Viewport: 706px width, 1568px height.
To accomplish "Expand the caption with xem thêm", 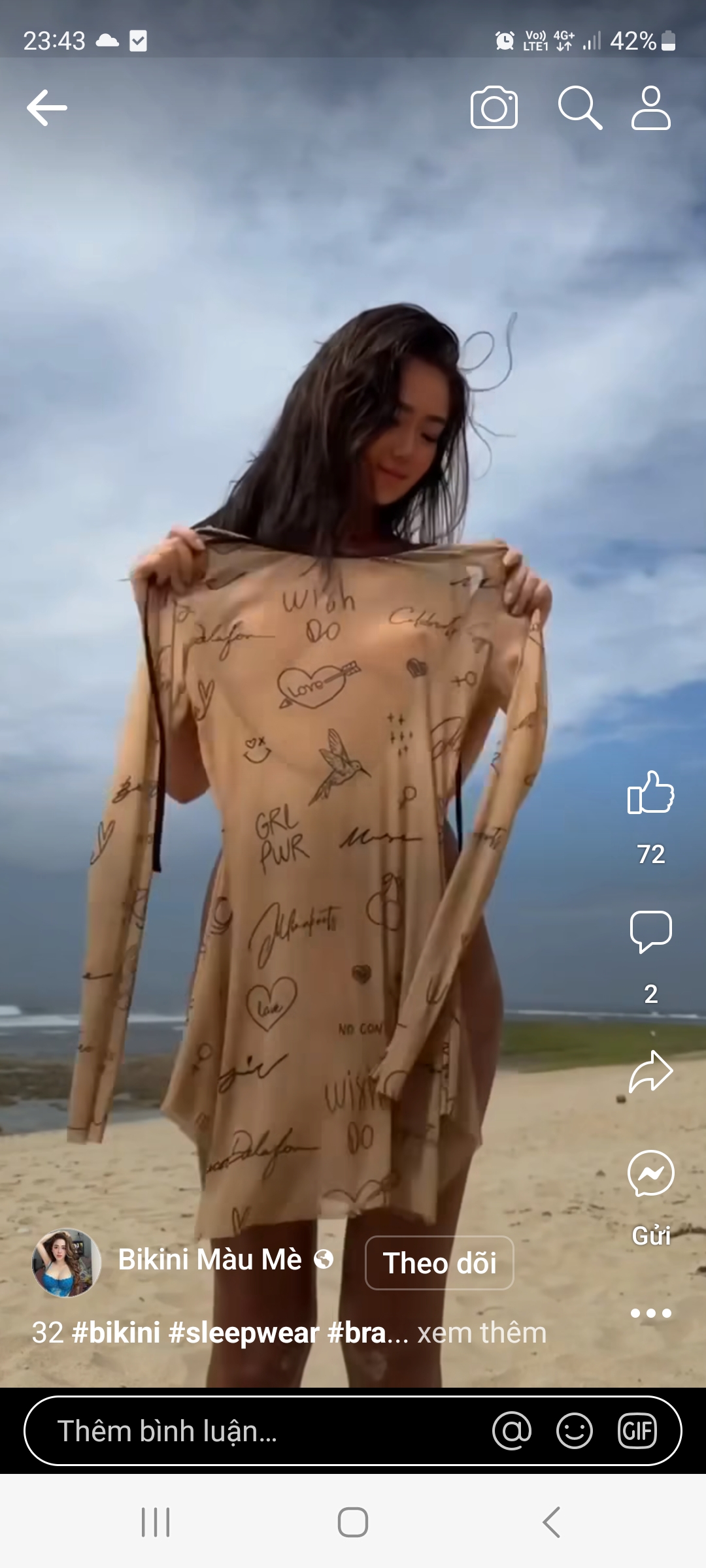I will pos(482,1333).
